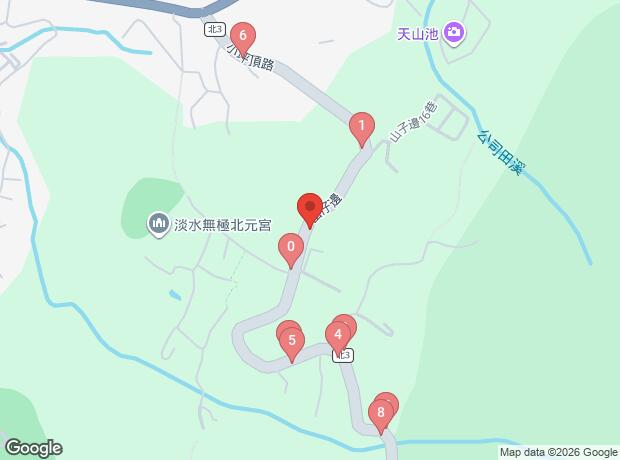Tap the unnumbered red pin with dot
Viewport: 620px width, 460px height.
point(309,209)
